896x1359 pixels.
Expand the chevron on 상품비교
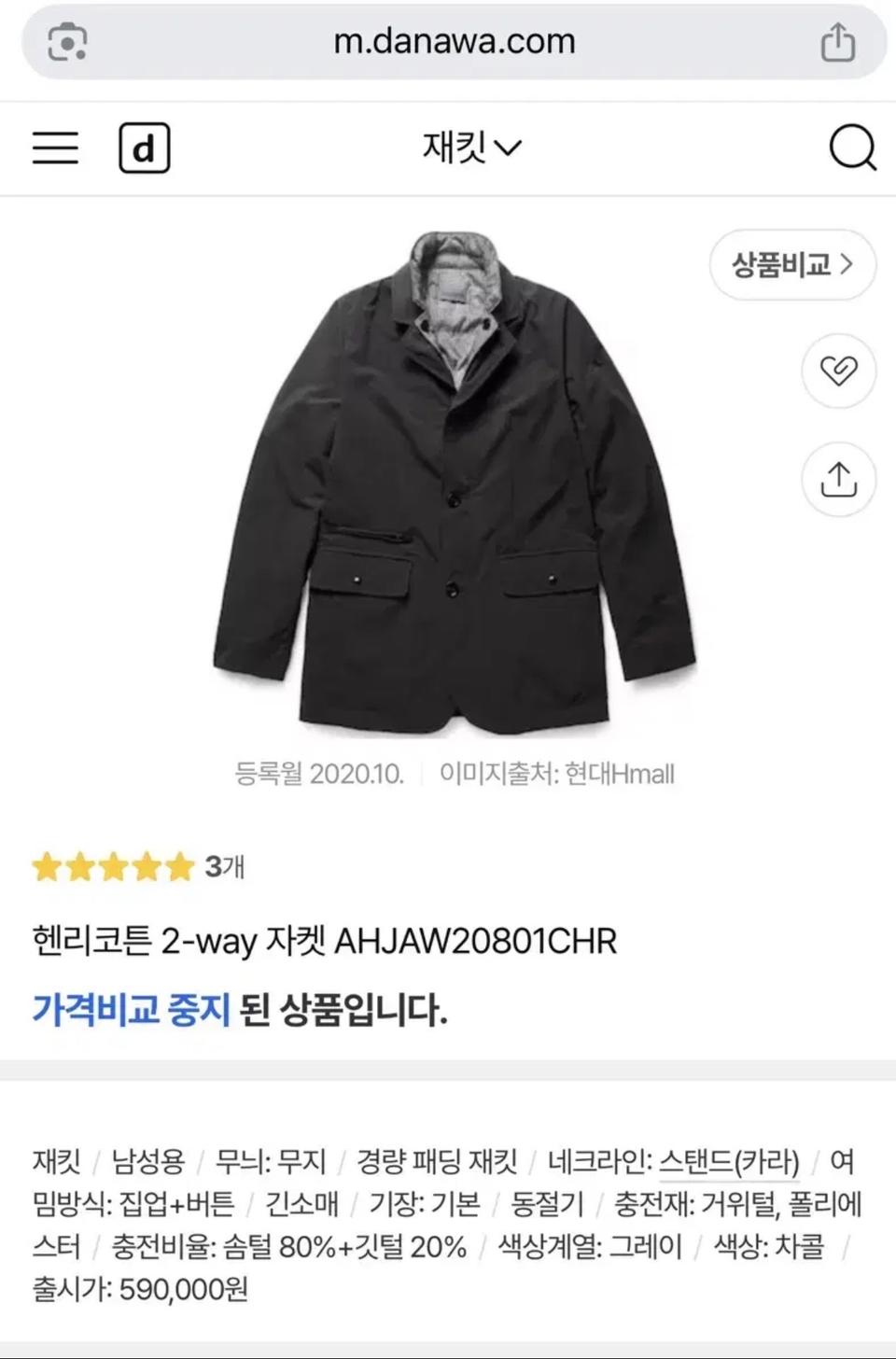[x=845, y=264]
